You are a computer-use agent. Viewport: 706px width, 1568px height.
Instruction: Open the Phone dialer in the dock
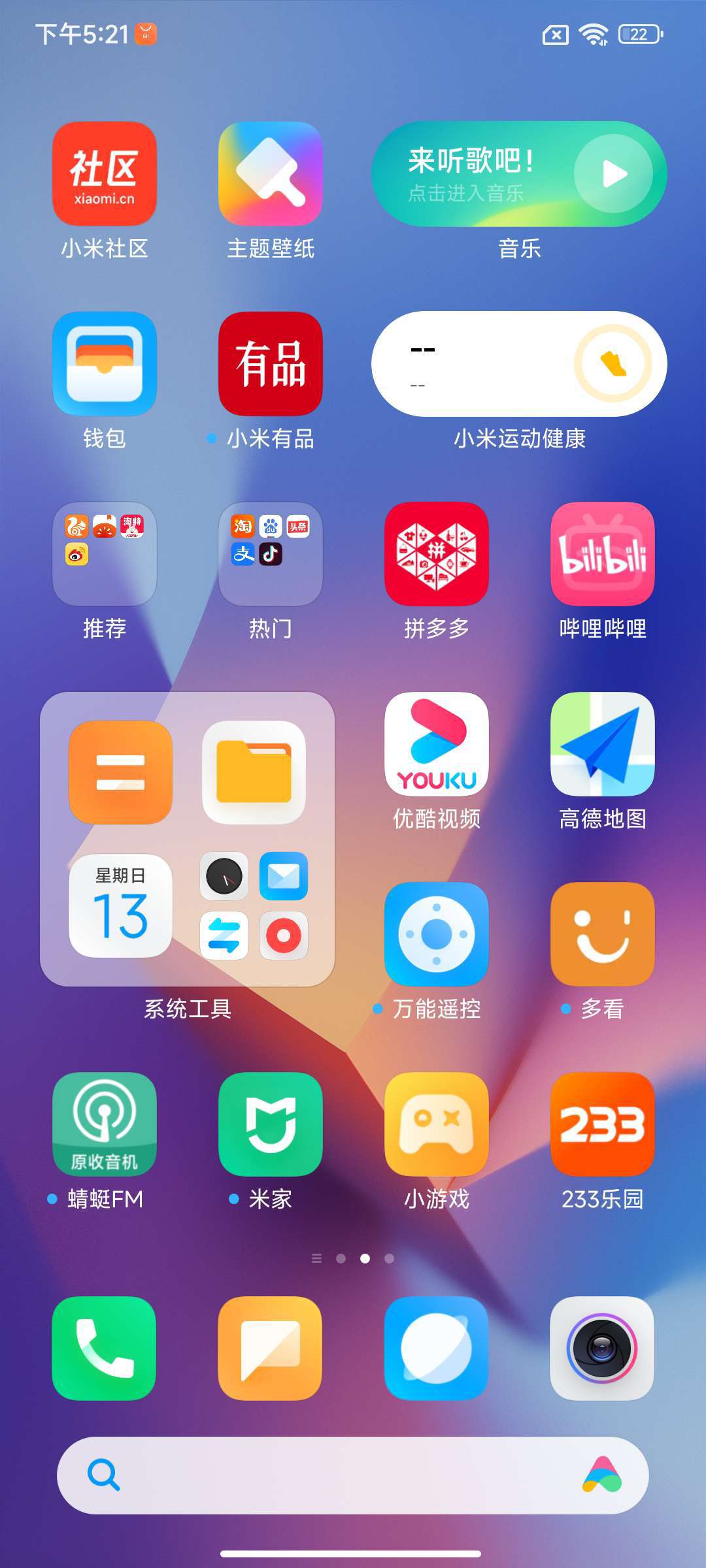click(x=105, y=1348)
